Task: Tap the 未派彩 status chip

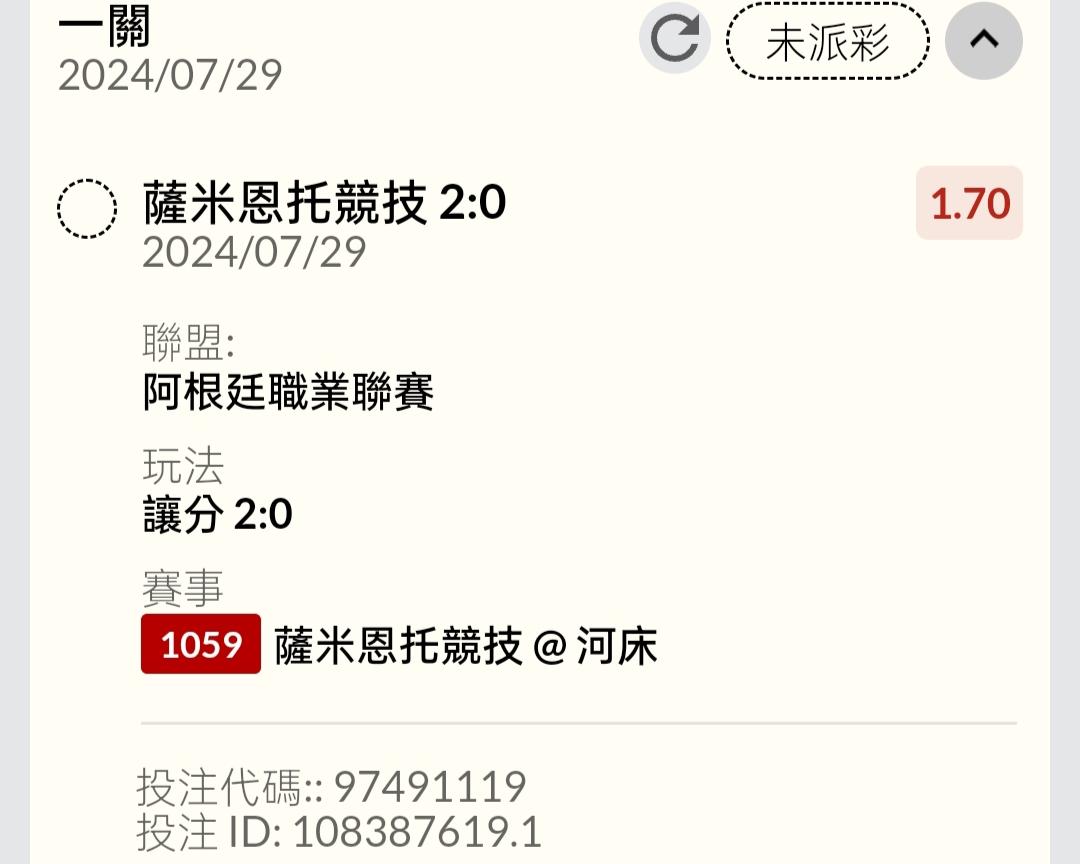Action: pos(827,41)
